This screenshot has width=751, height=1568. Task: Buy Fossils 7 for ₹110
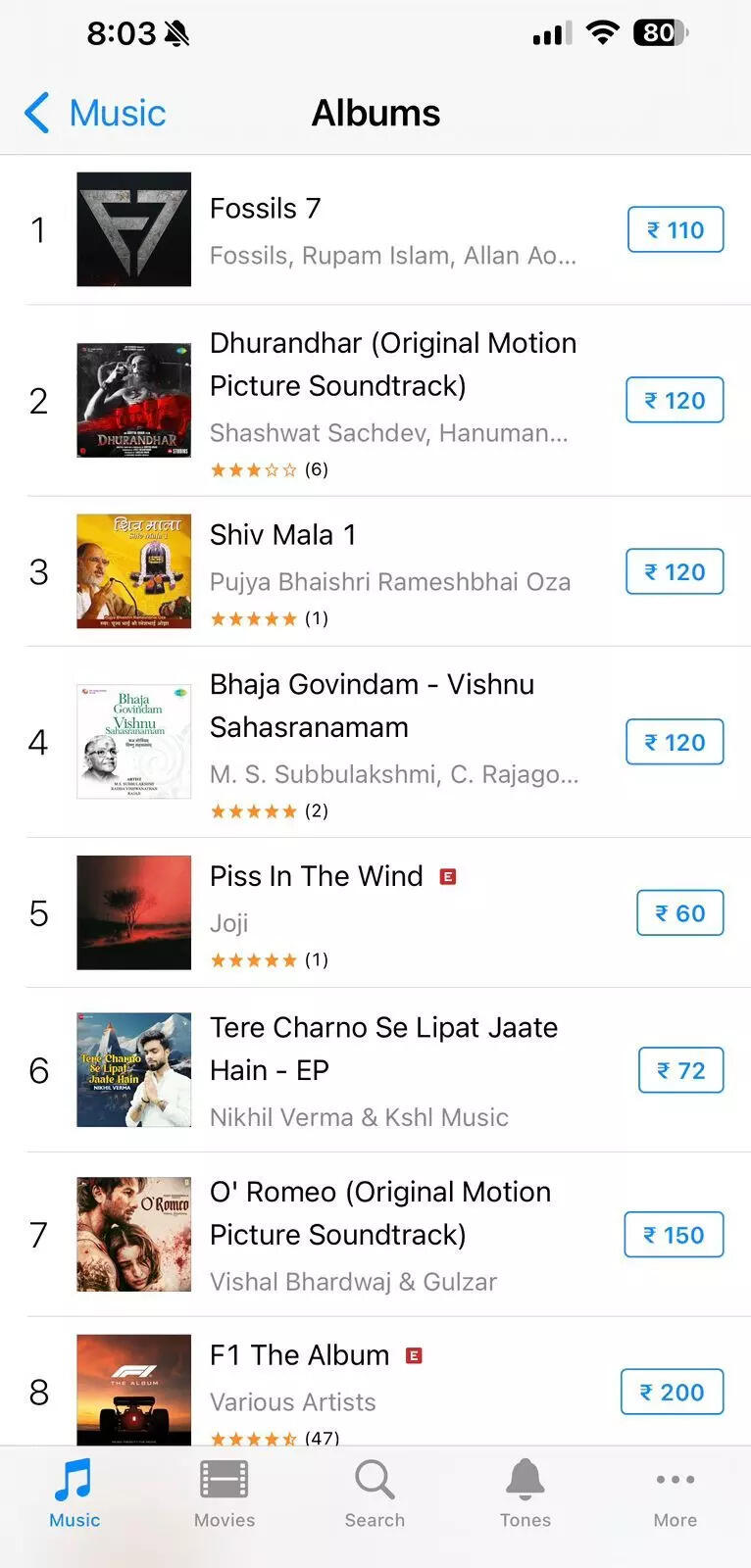[x=676, y=230]
